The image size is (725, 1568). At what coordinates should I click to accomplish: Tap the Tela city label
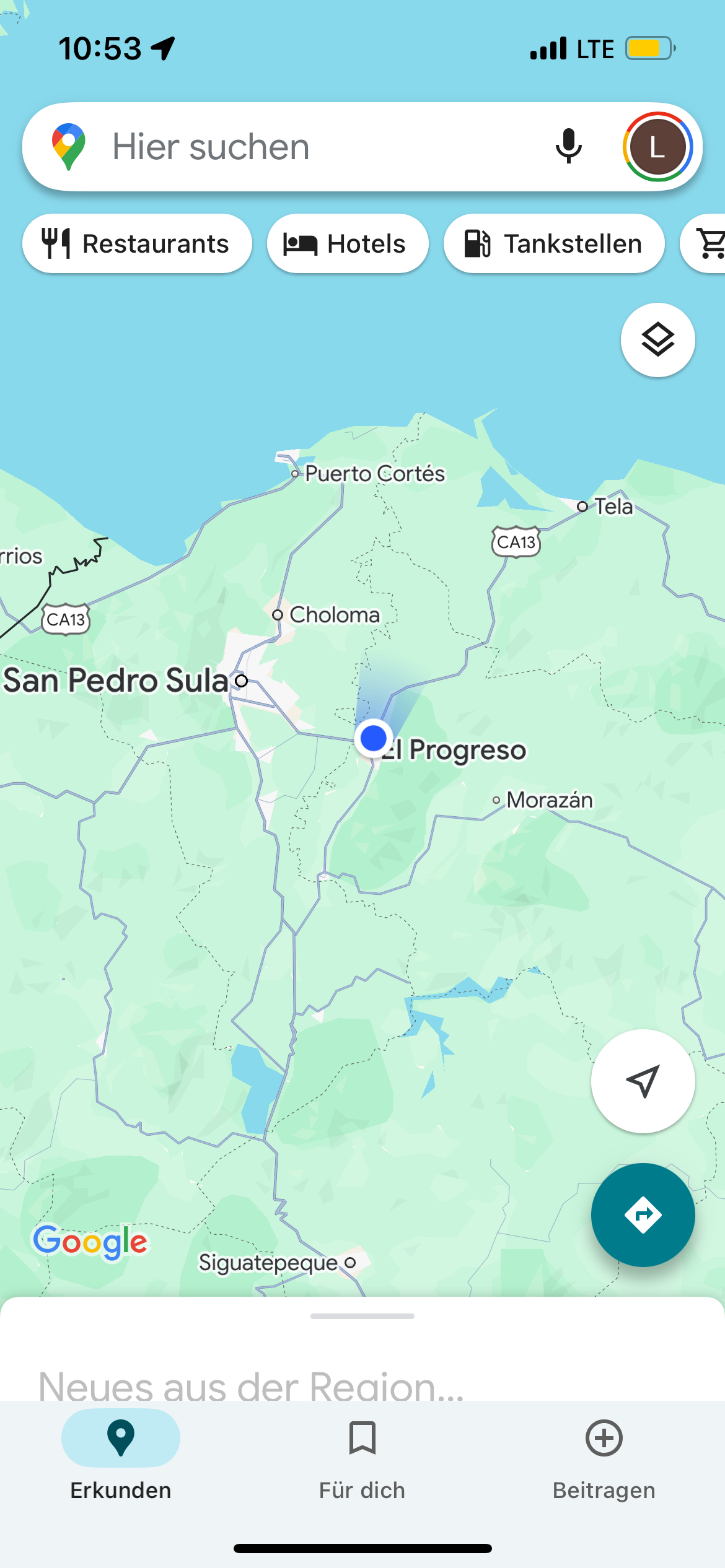tap(613, 507)
